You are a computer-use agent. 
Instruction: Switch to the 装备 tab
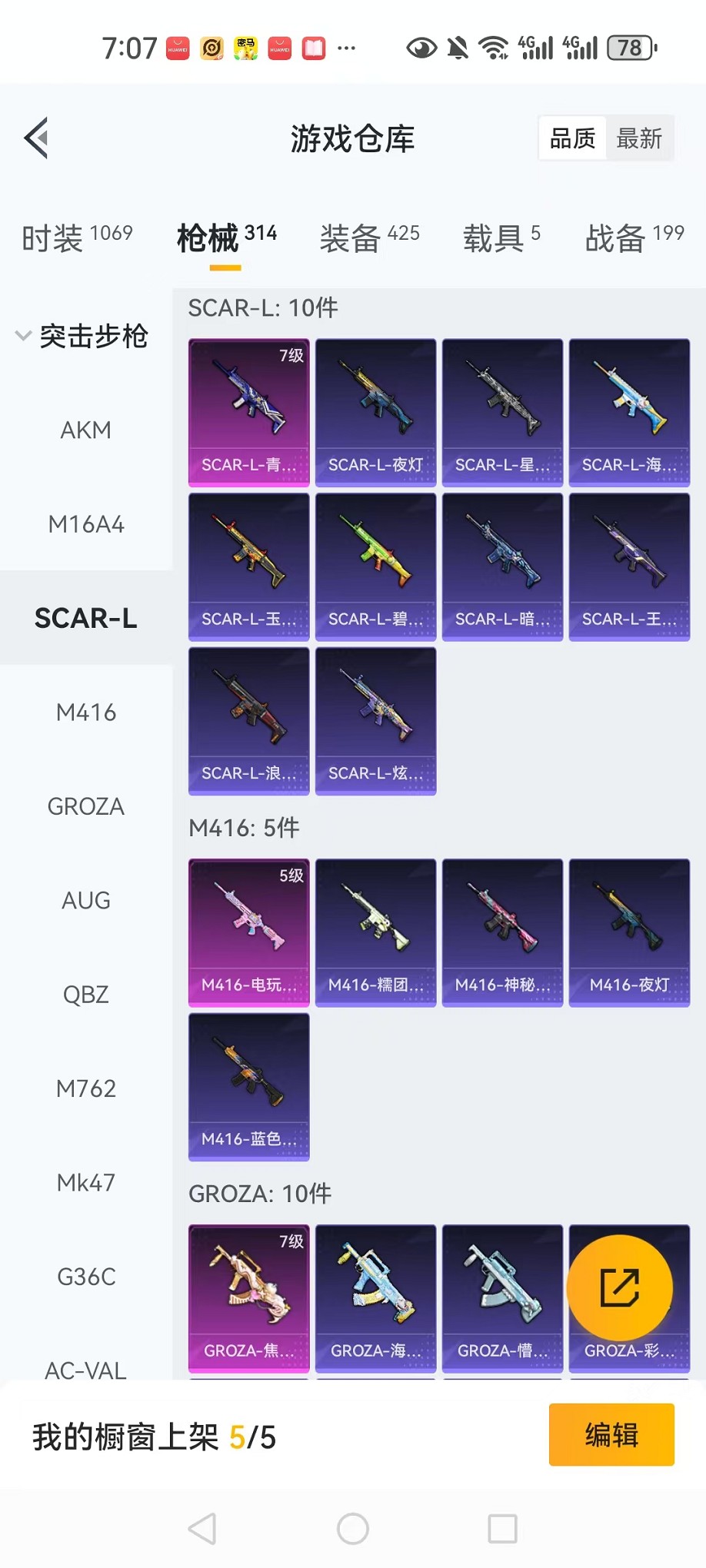click(369, 237)
